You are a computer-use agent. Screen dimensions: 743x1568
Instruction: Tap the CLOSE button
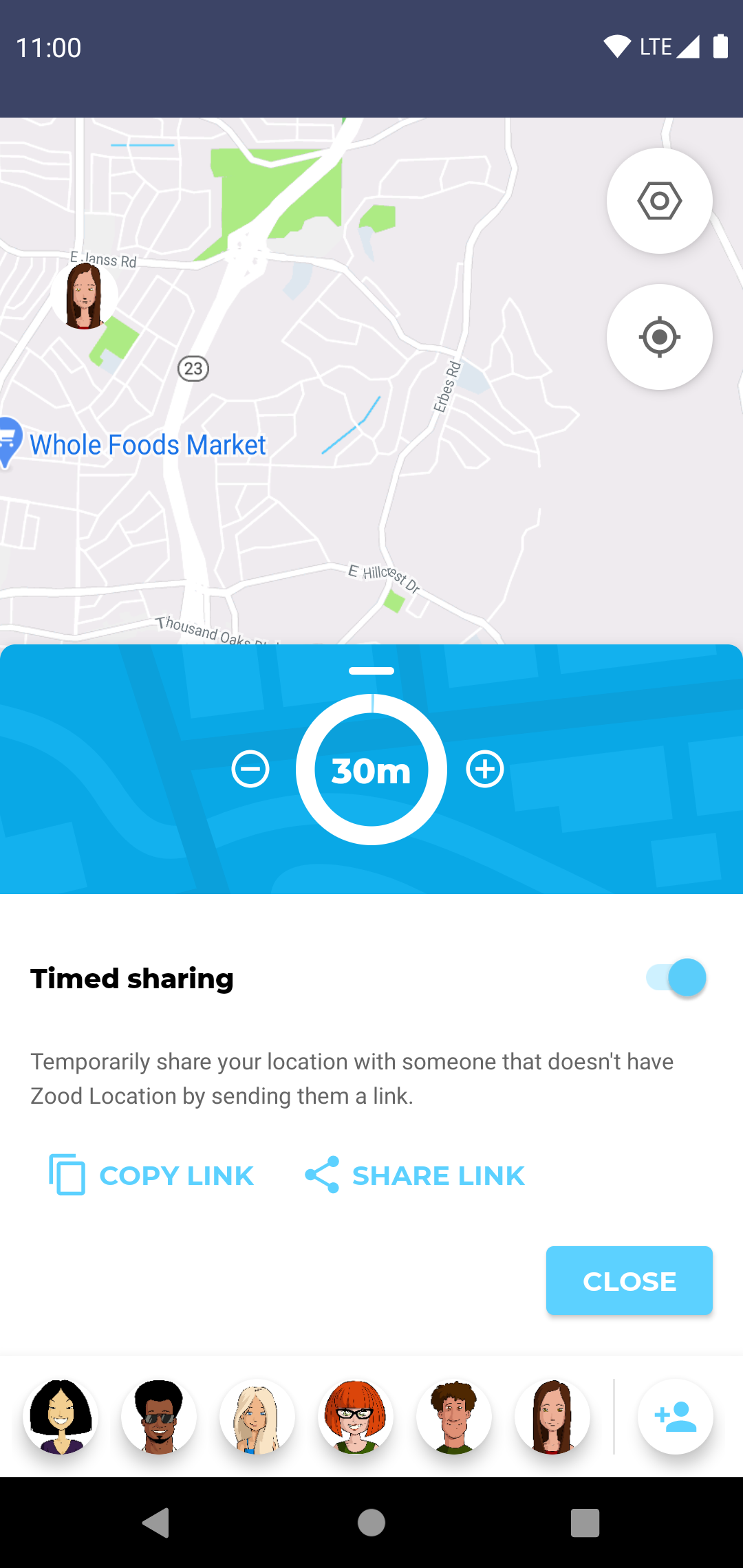pos(629,1281)
